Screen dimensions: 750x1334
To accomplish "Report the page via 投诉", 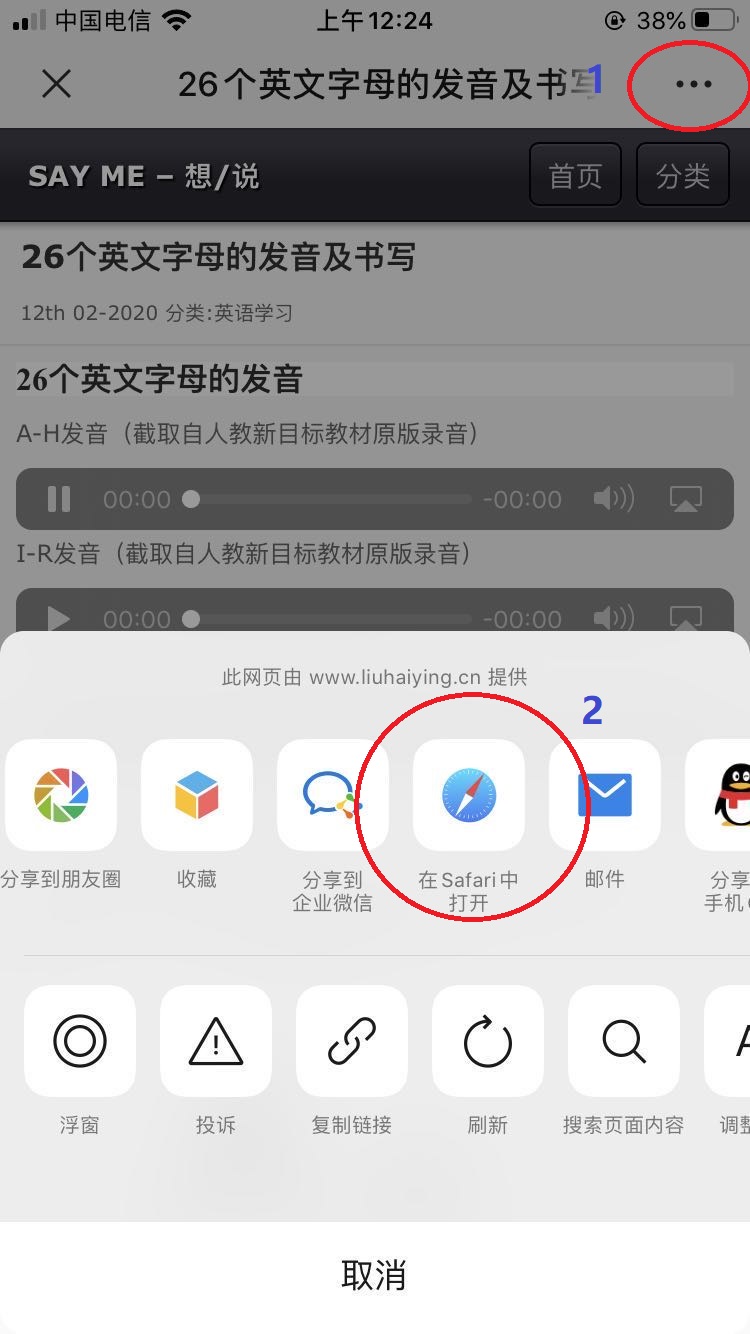I will 216,1041.
